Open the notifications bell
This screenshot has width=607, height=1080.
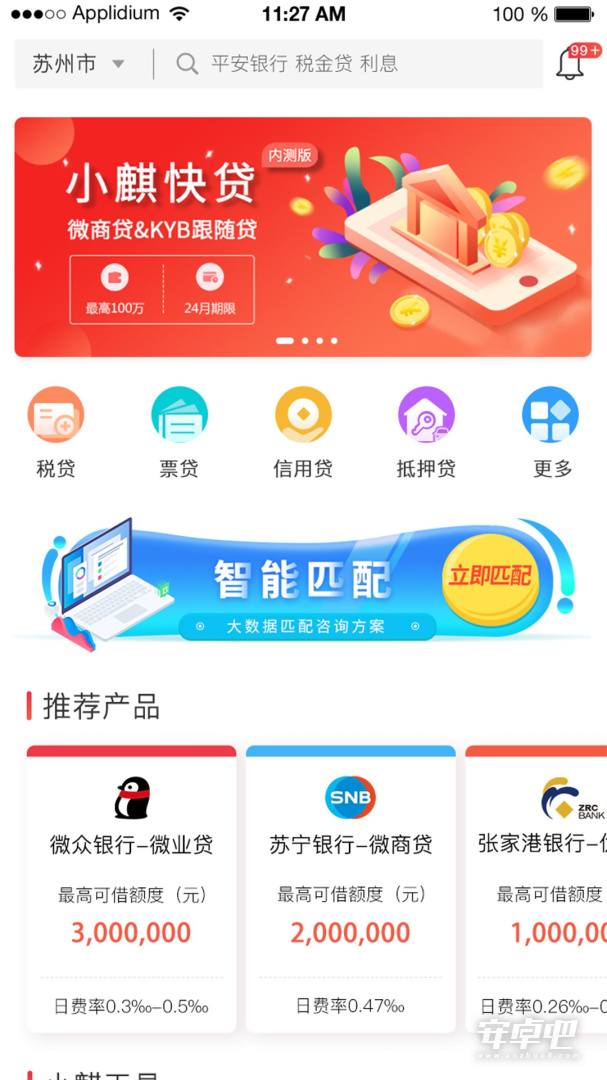pos(570,63)
